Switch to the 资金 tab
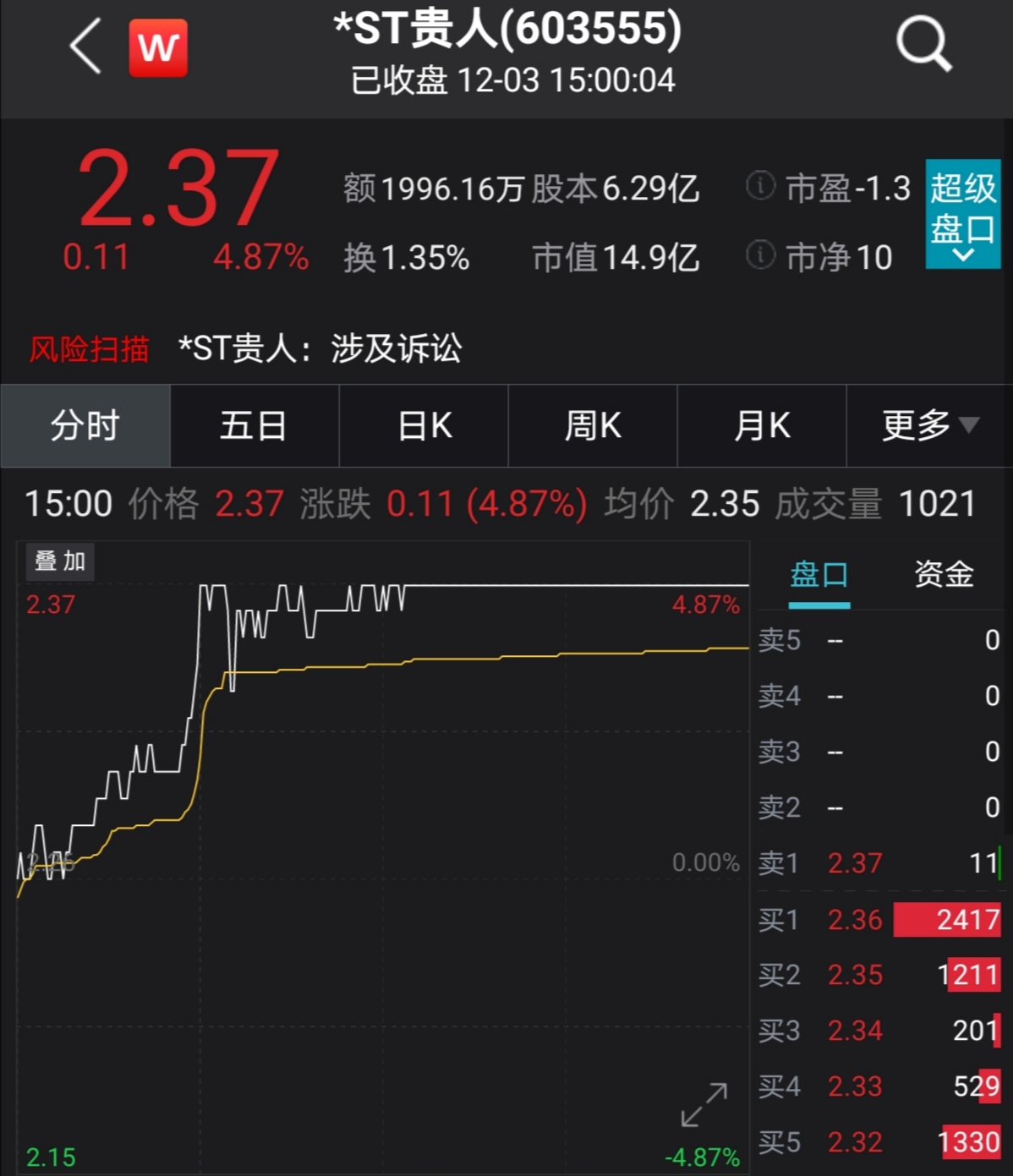 (944, 576)
